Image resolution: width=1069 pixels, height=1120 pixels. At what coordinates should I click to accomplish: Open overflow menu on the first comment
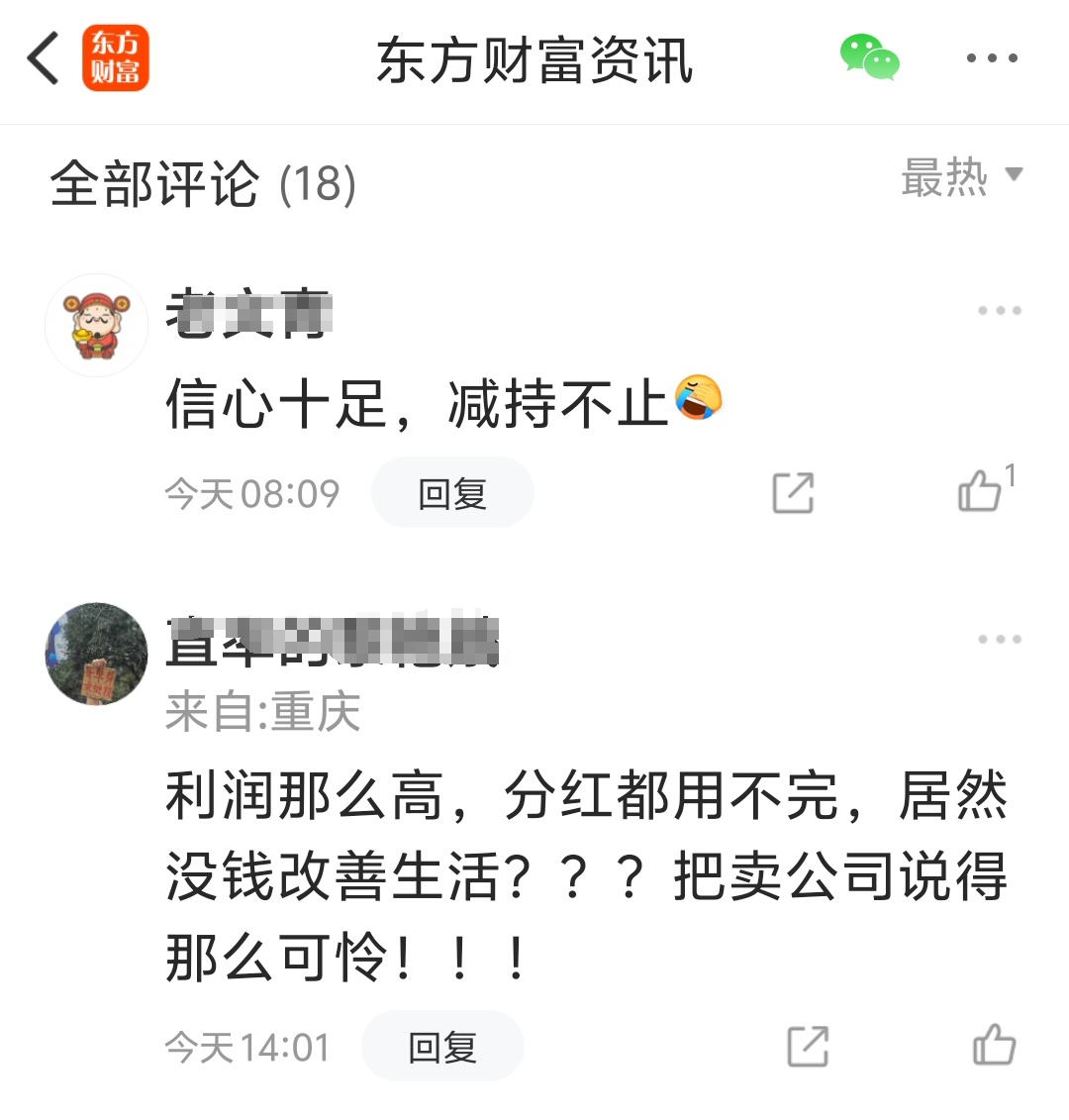point(1001,310)
